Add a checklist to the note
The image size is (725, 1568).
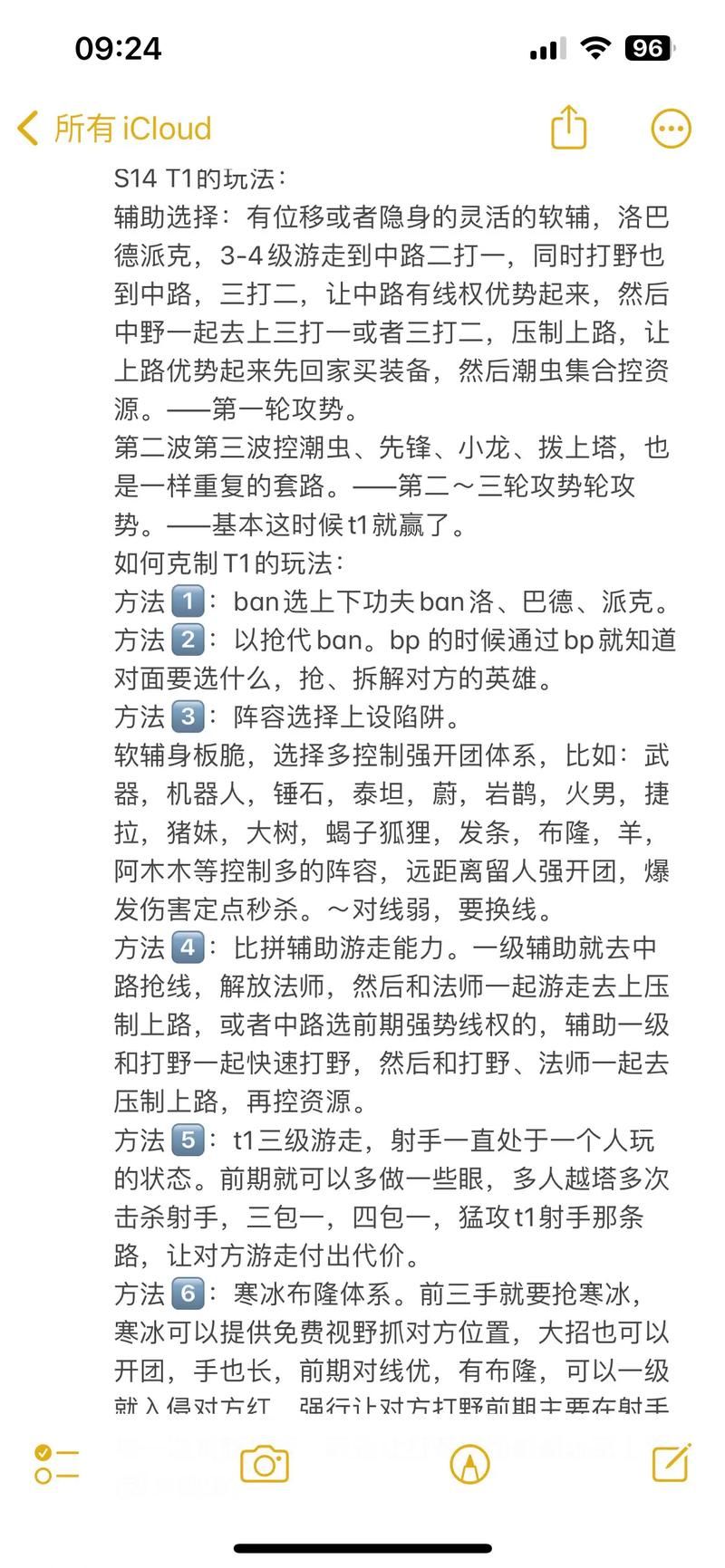[56, 1464]
